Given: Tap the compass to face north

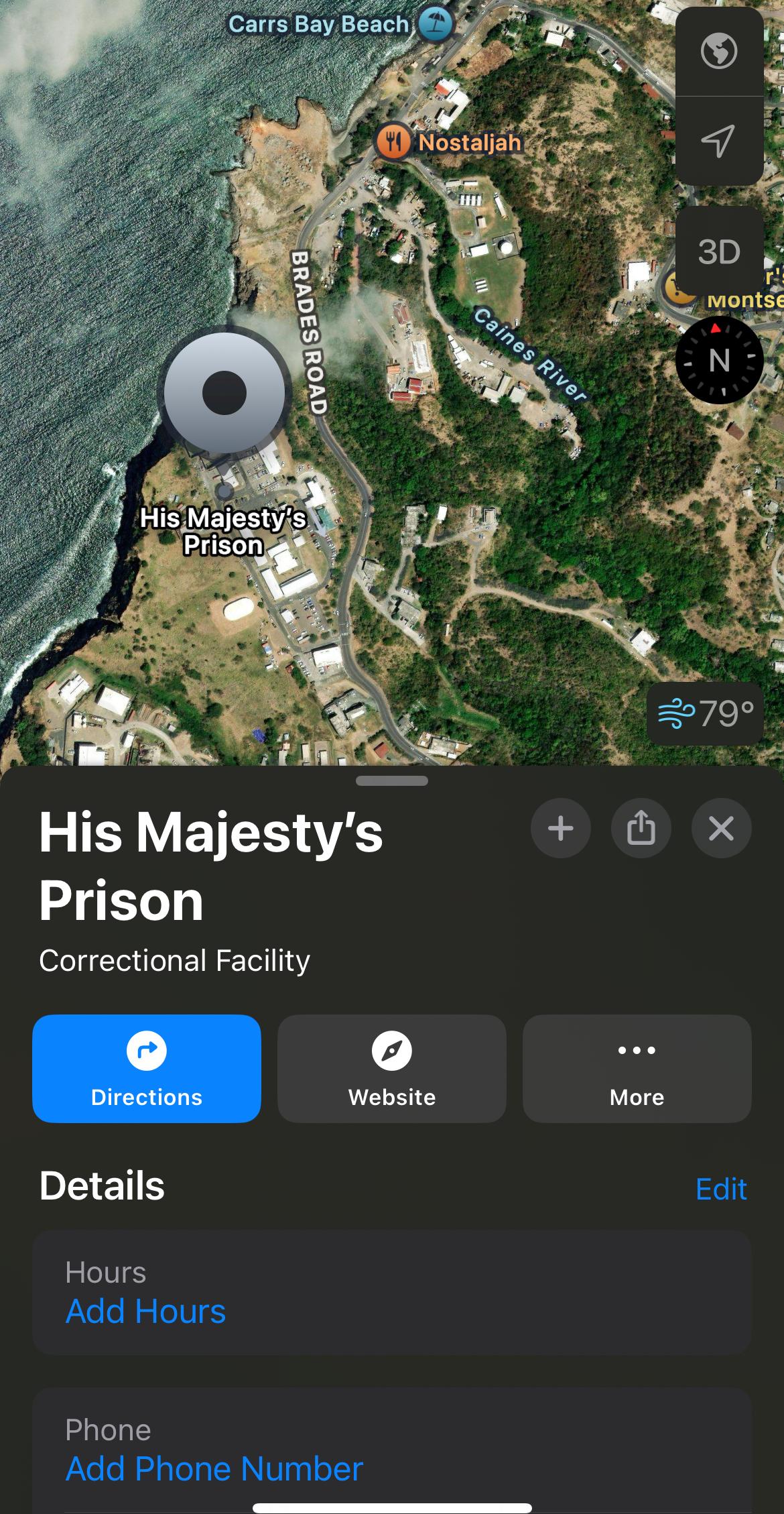Looking at the screenshot, I should tap(719, 360).
